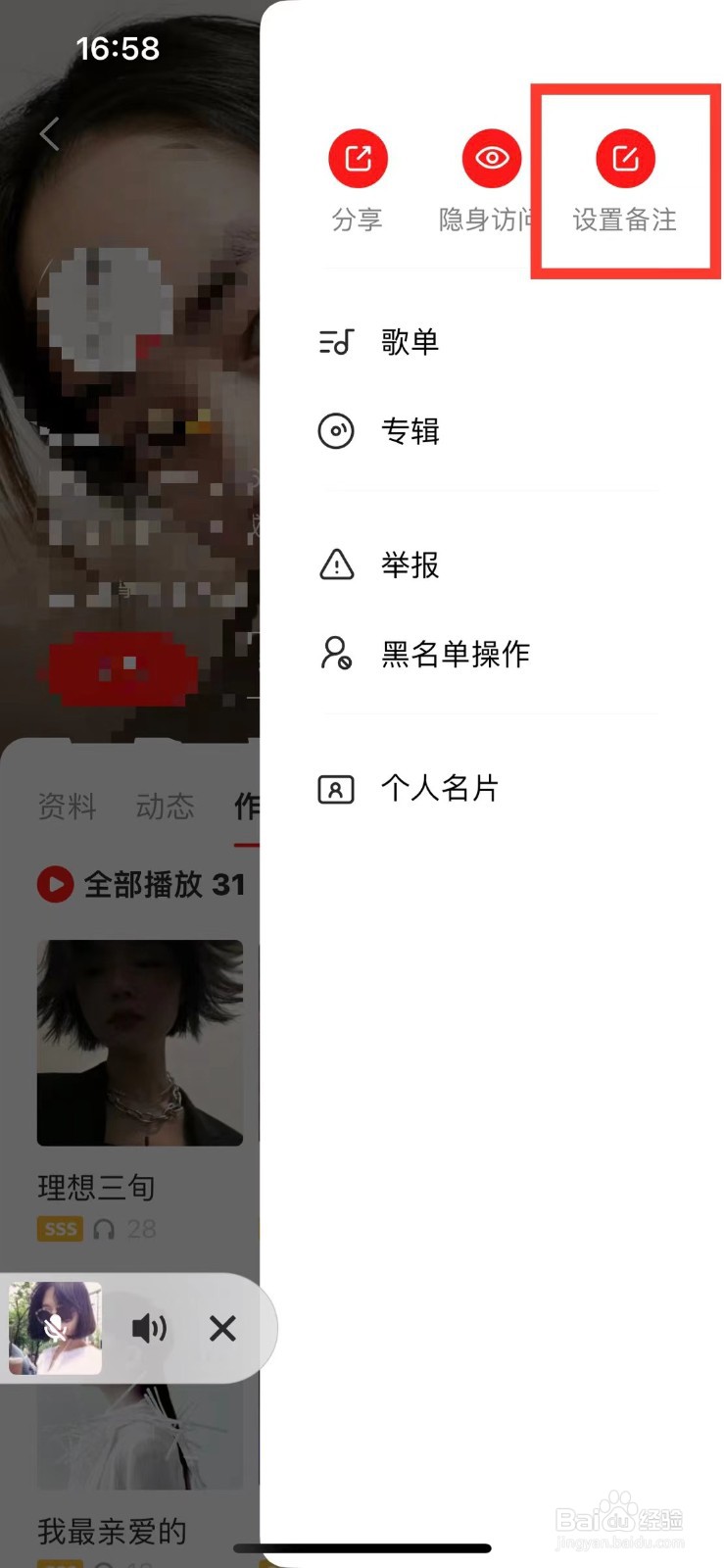Click the SSS quality badge under 理想三旬
724x1568 pixels.
click(60, 1229)
